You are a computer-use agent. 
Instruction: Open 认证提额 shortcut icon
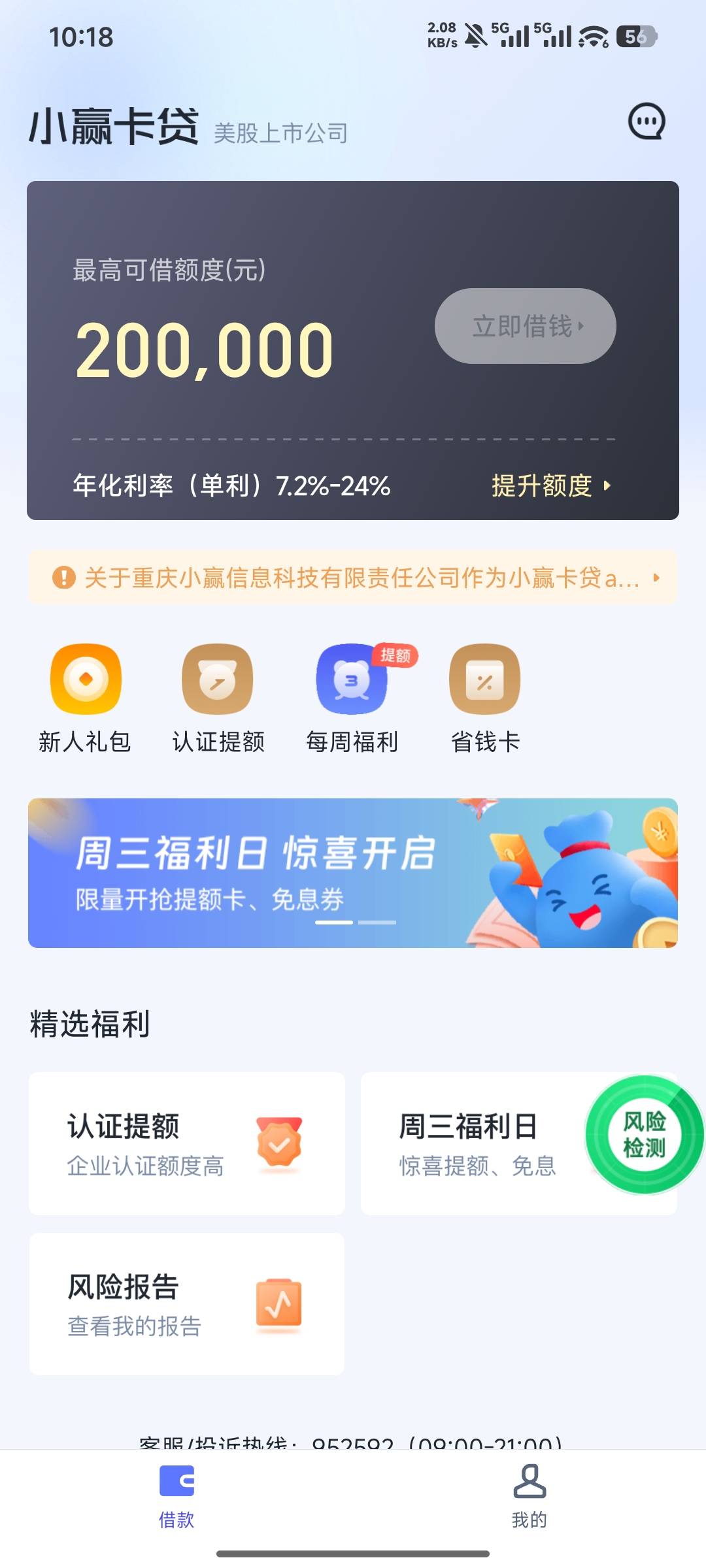(218, 679)
